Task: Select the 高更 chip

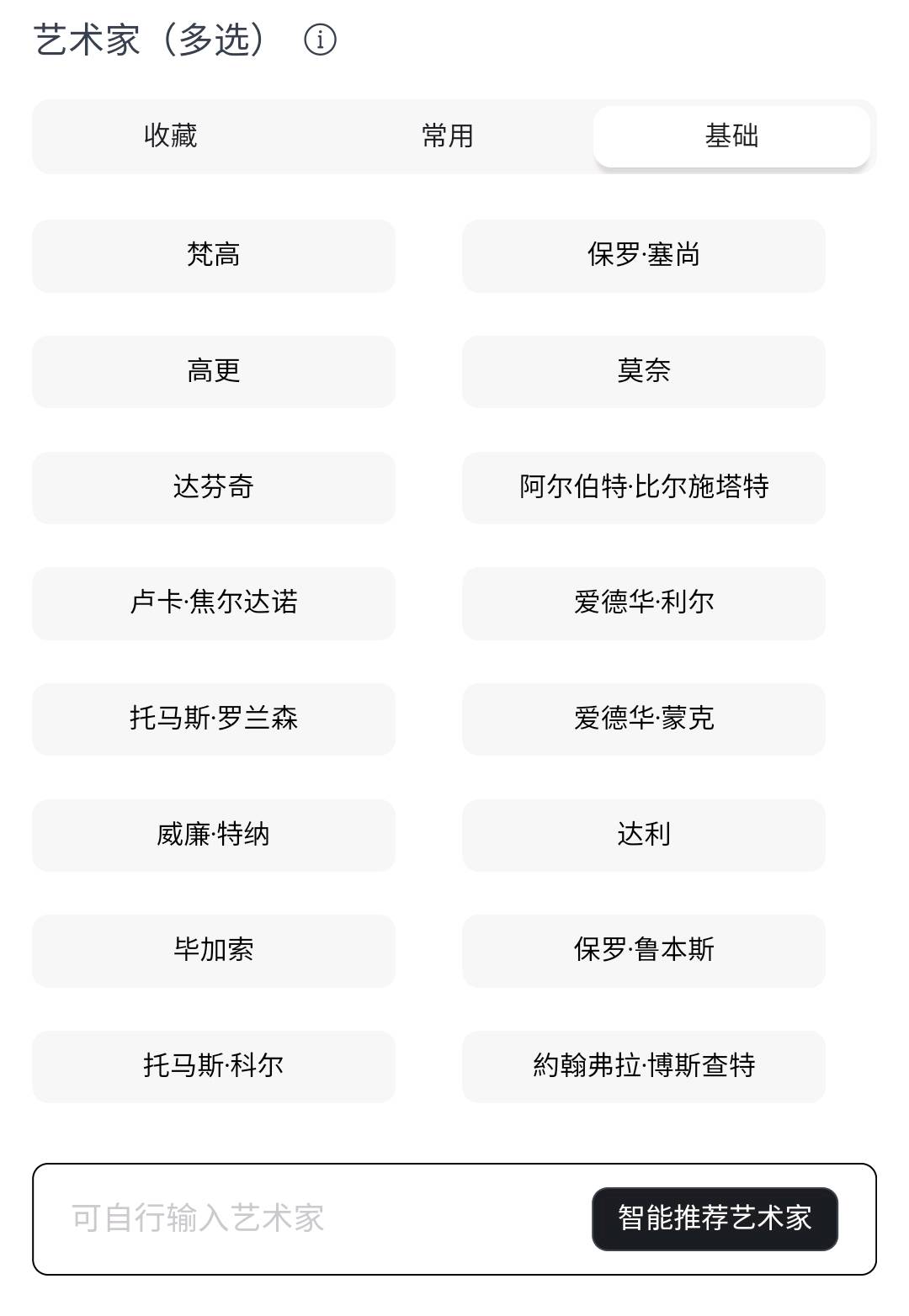Action: (214, 372)
